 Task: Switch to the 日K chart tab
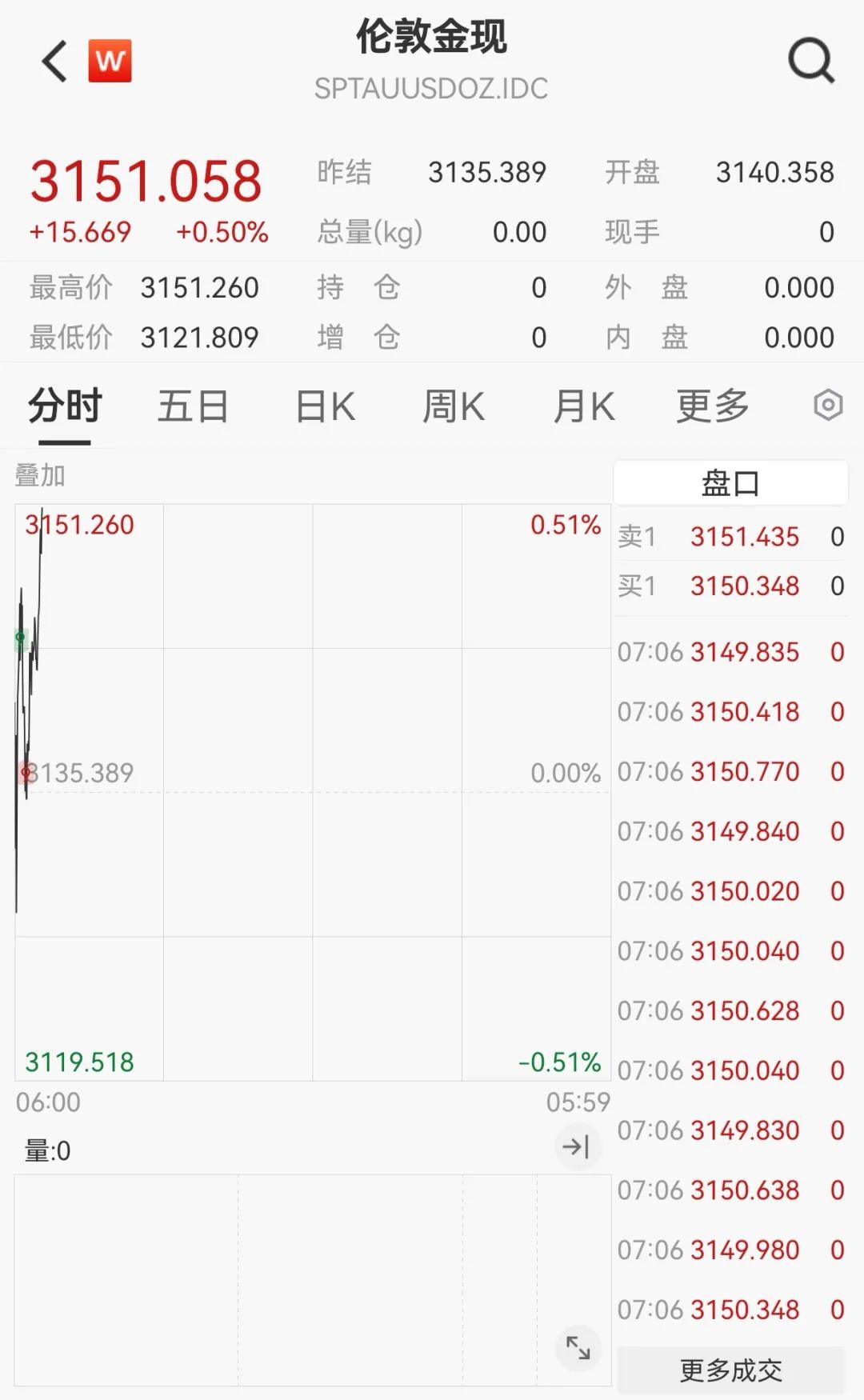tap(325, 406)
